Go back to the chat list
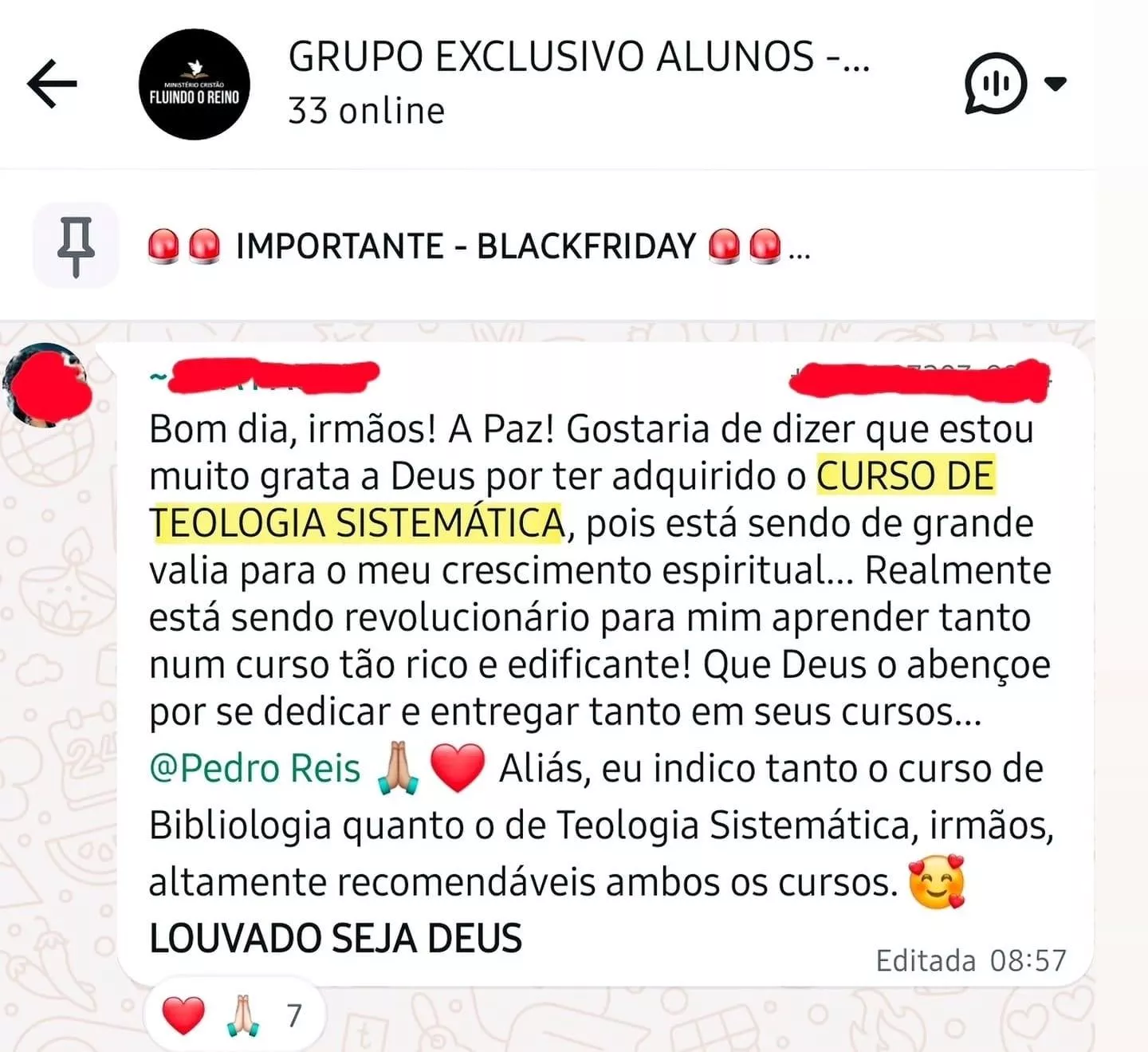The width and height of the screenshot is (1148, 1052). point(52,84)
